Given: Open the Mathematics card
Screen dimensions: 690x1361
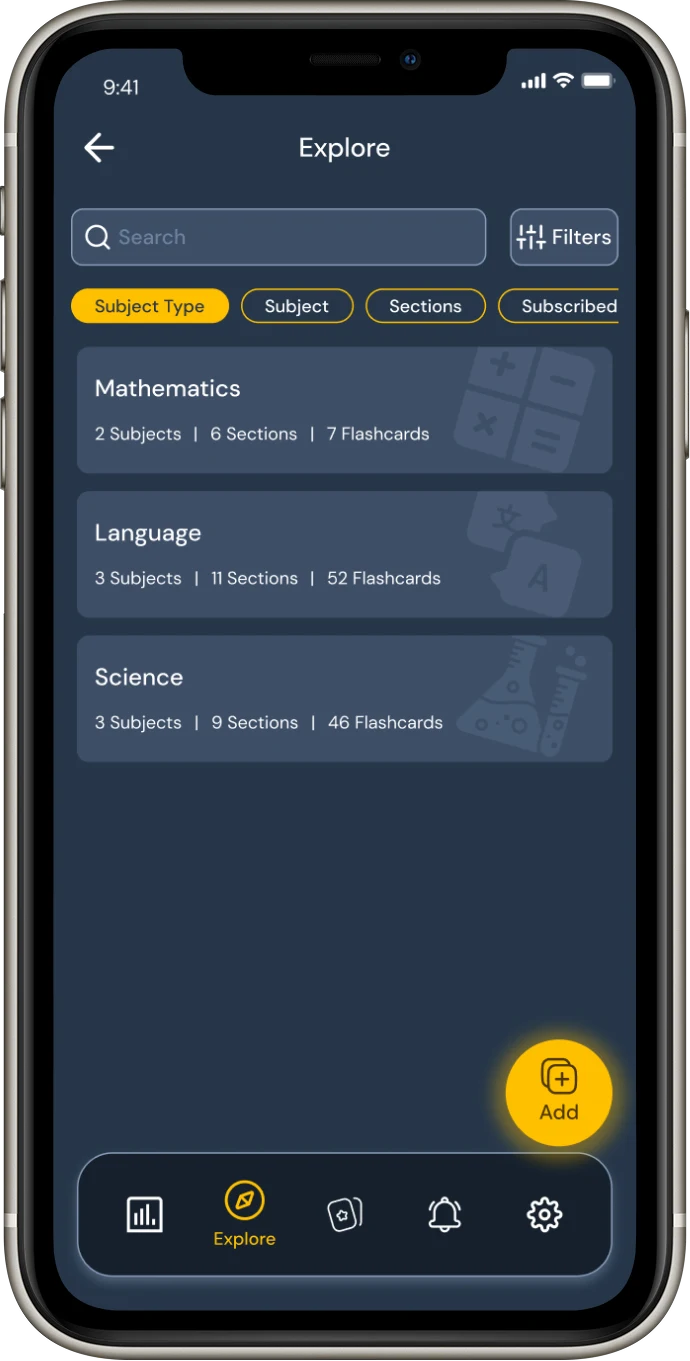Looking at the screenshot, I should point(344,410).
